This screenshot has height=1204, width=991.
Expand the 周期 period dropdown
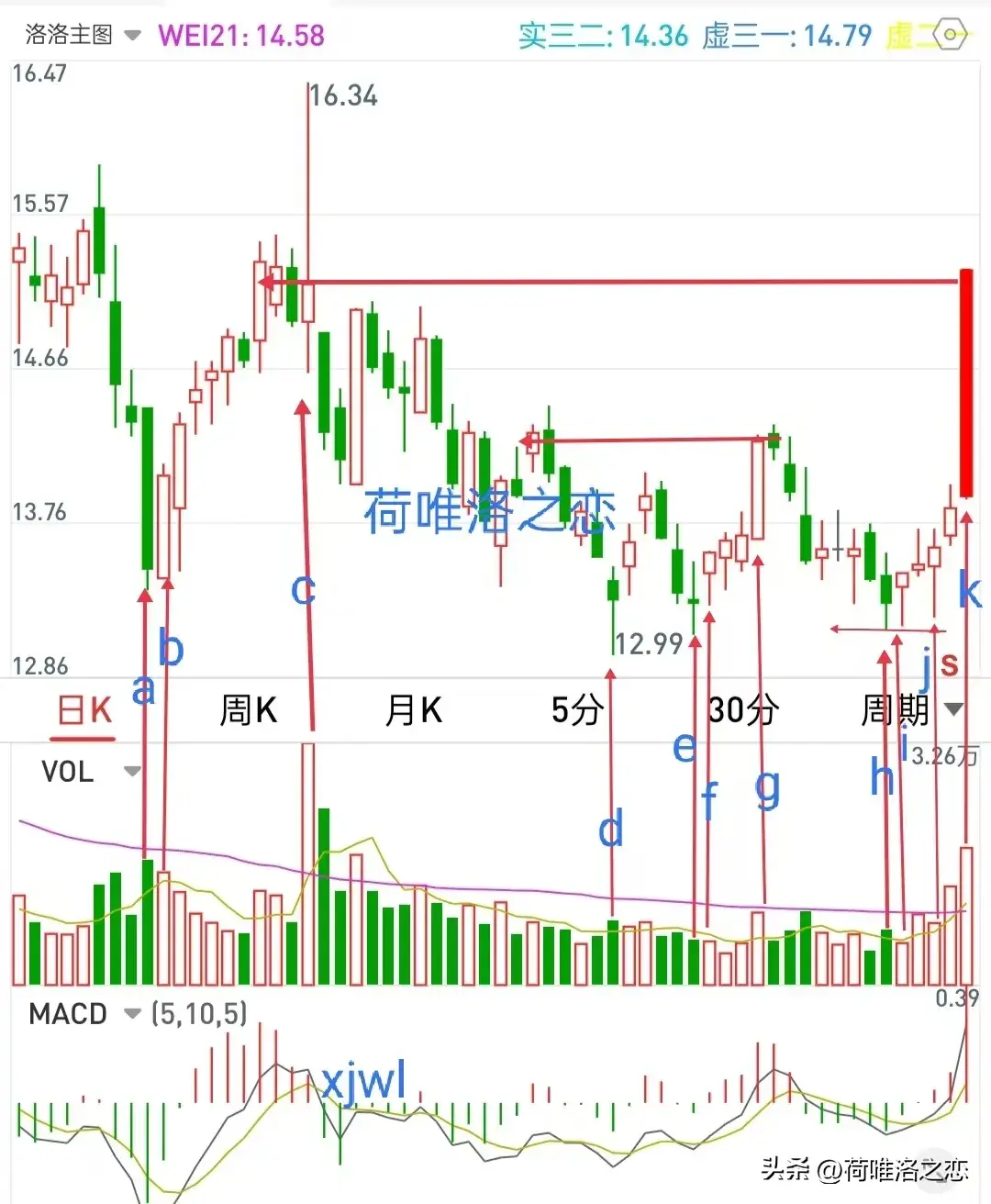(x=910, y=710)
